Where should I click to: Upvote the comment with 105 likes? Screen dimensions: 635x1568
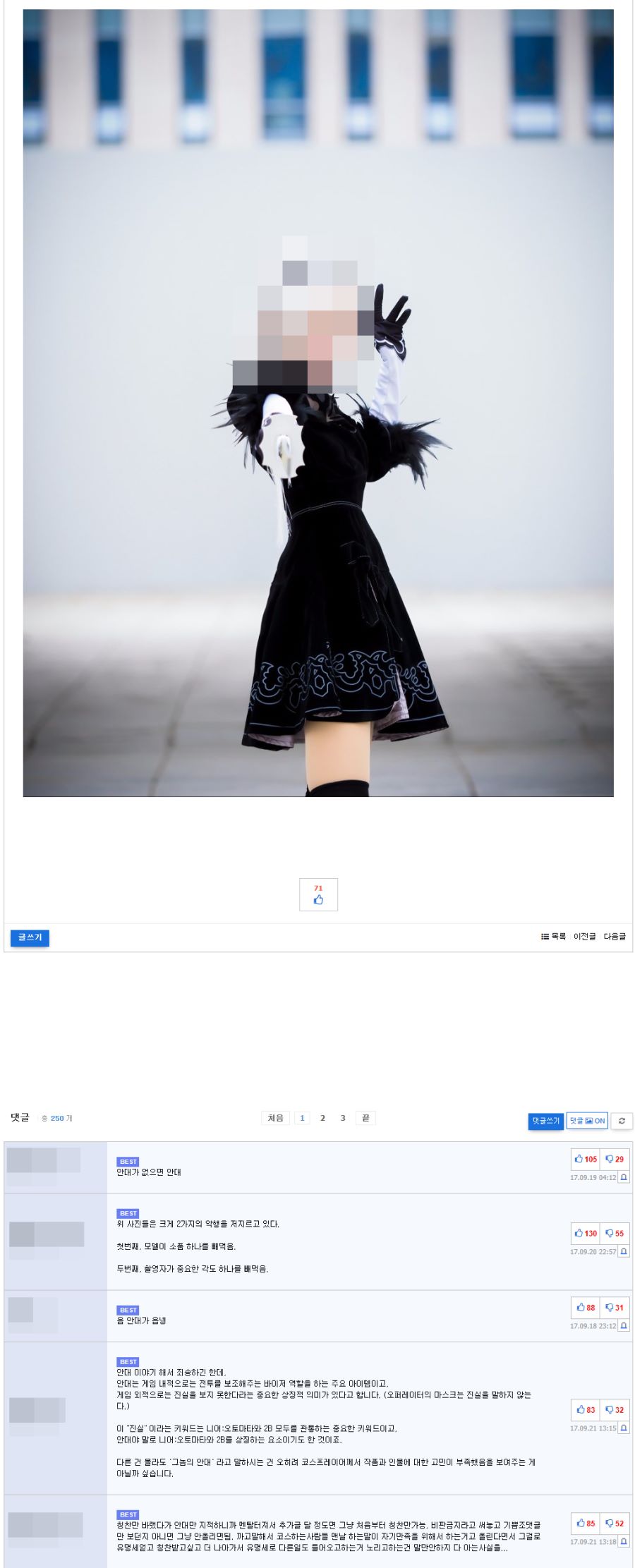(x=586, y=1159)
